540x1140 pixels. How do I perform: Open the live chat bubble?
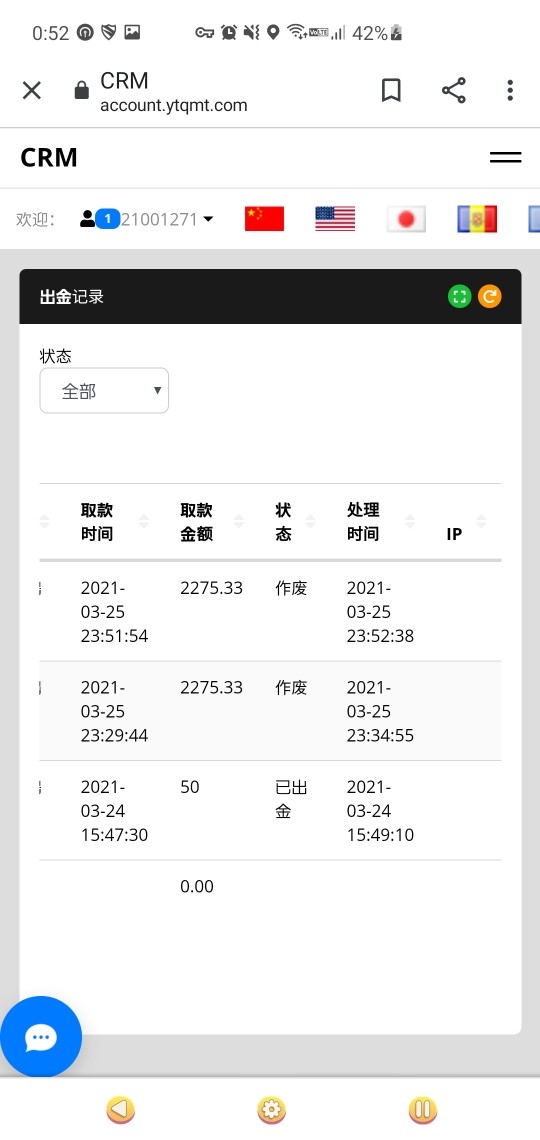pyautogui.click(x=41, y=1037)
